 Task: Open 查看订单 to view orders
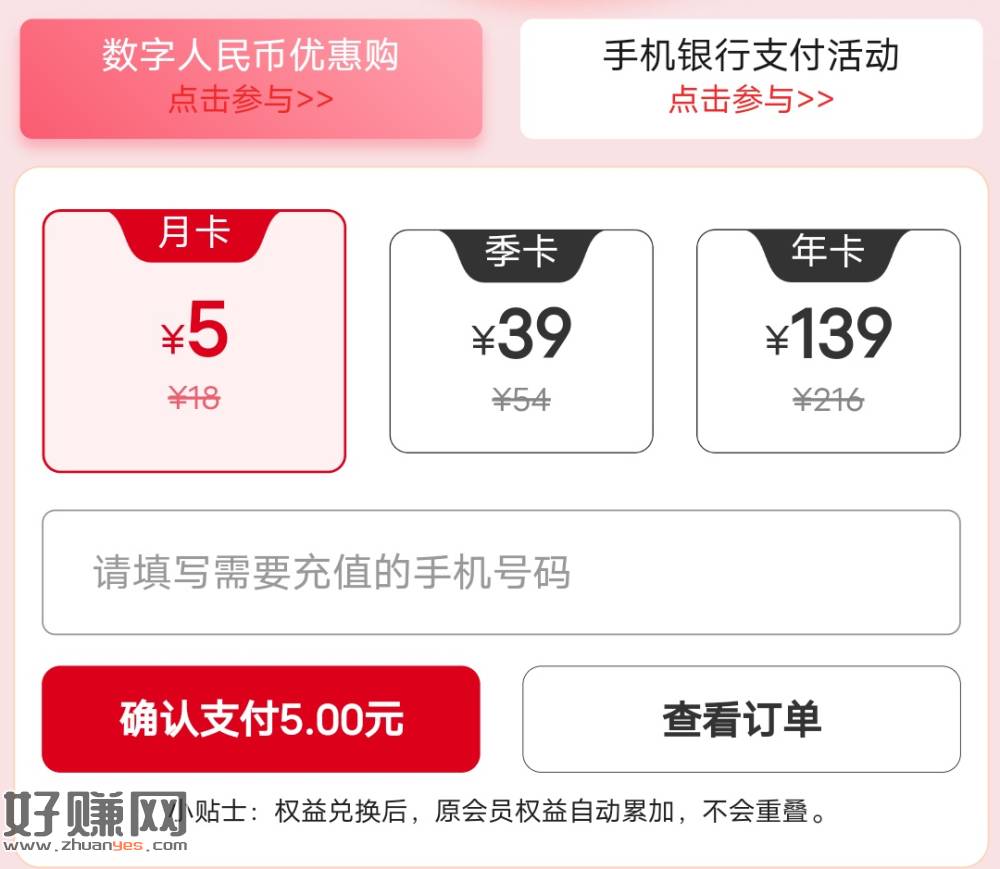741,719
